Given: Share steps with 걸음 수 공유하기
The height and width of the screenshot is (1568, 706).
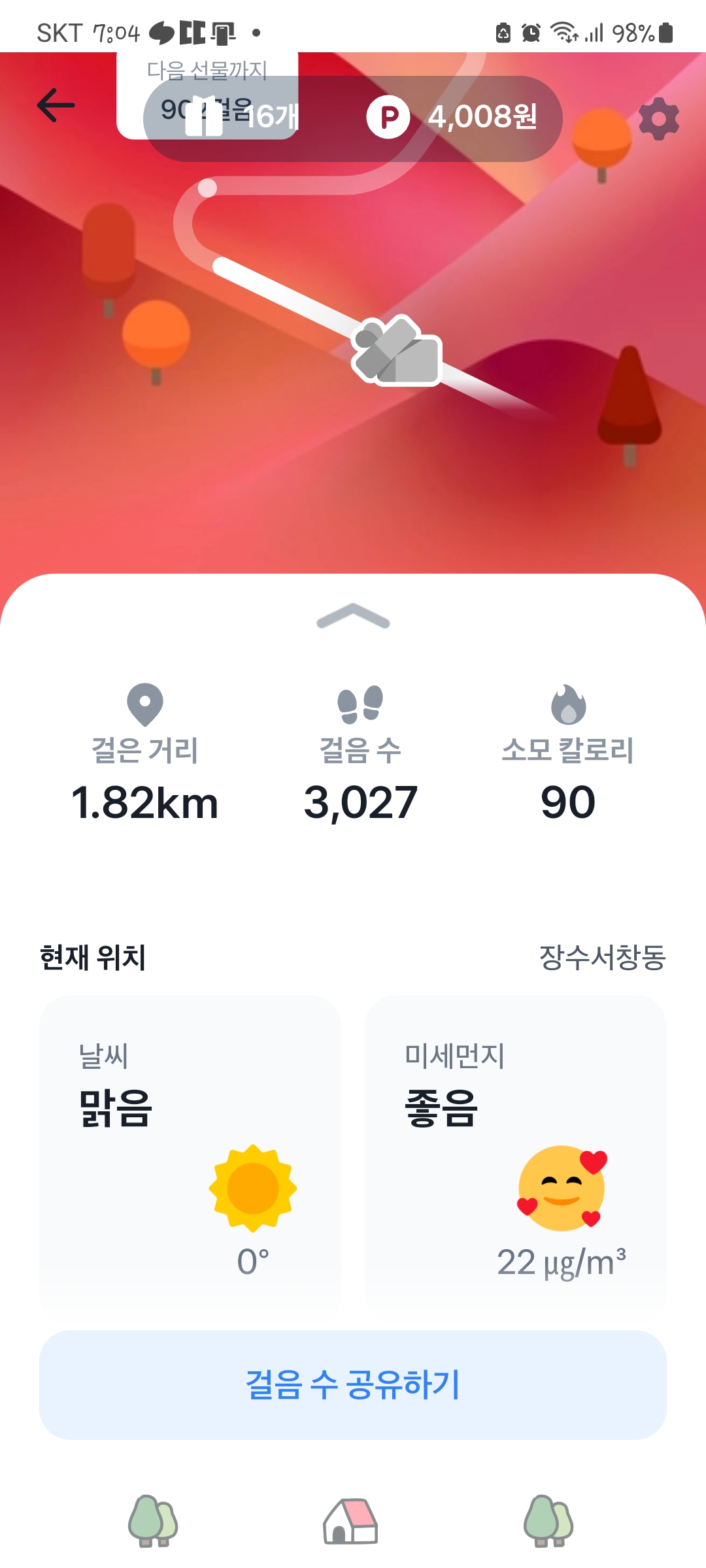Looking at the screenshot, I should click(x=353, y=1385).
